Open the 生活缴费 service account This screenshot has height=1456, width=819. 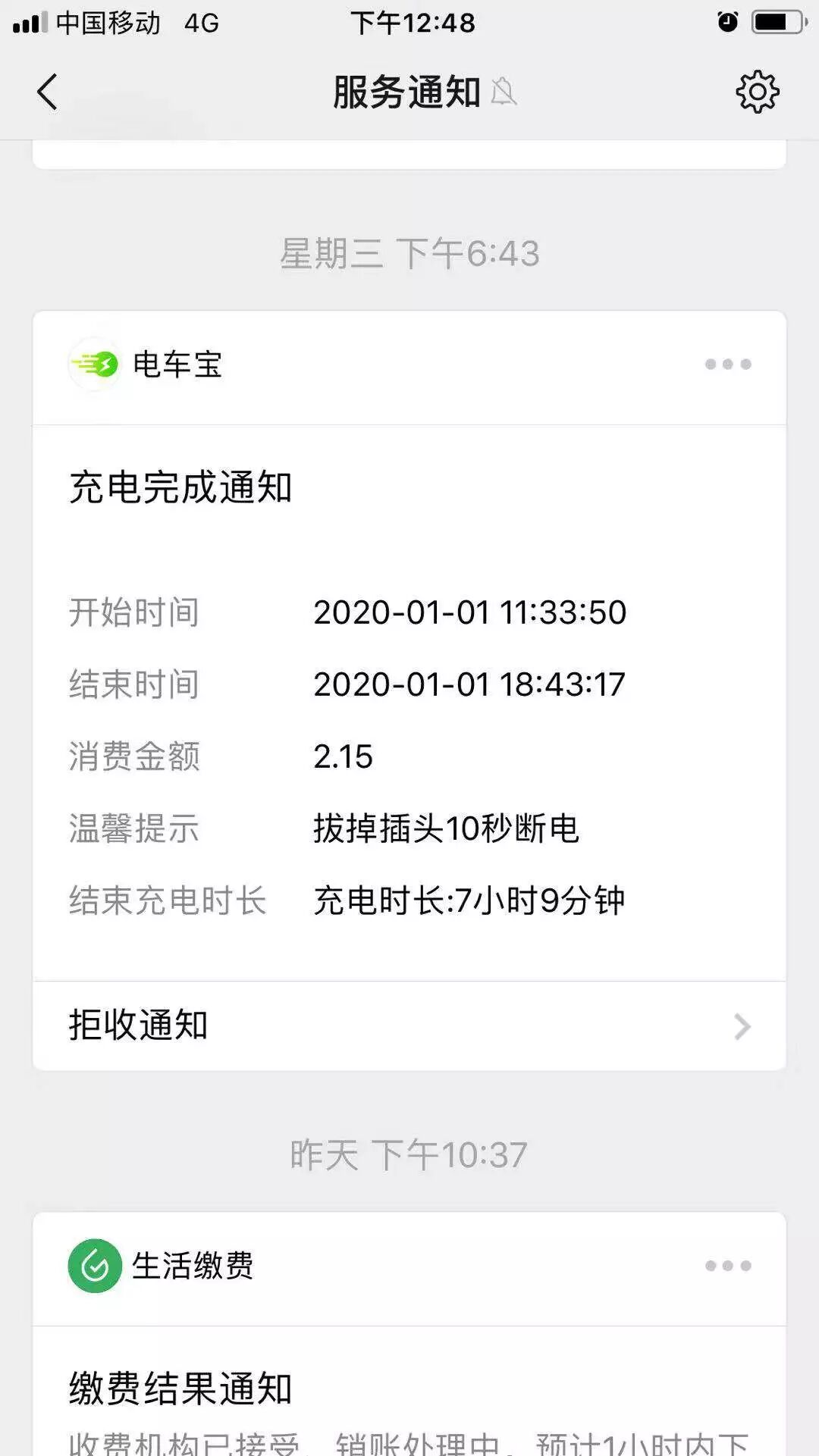pos(161,1266)
